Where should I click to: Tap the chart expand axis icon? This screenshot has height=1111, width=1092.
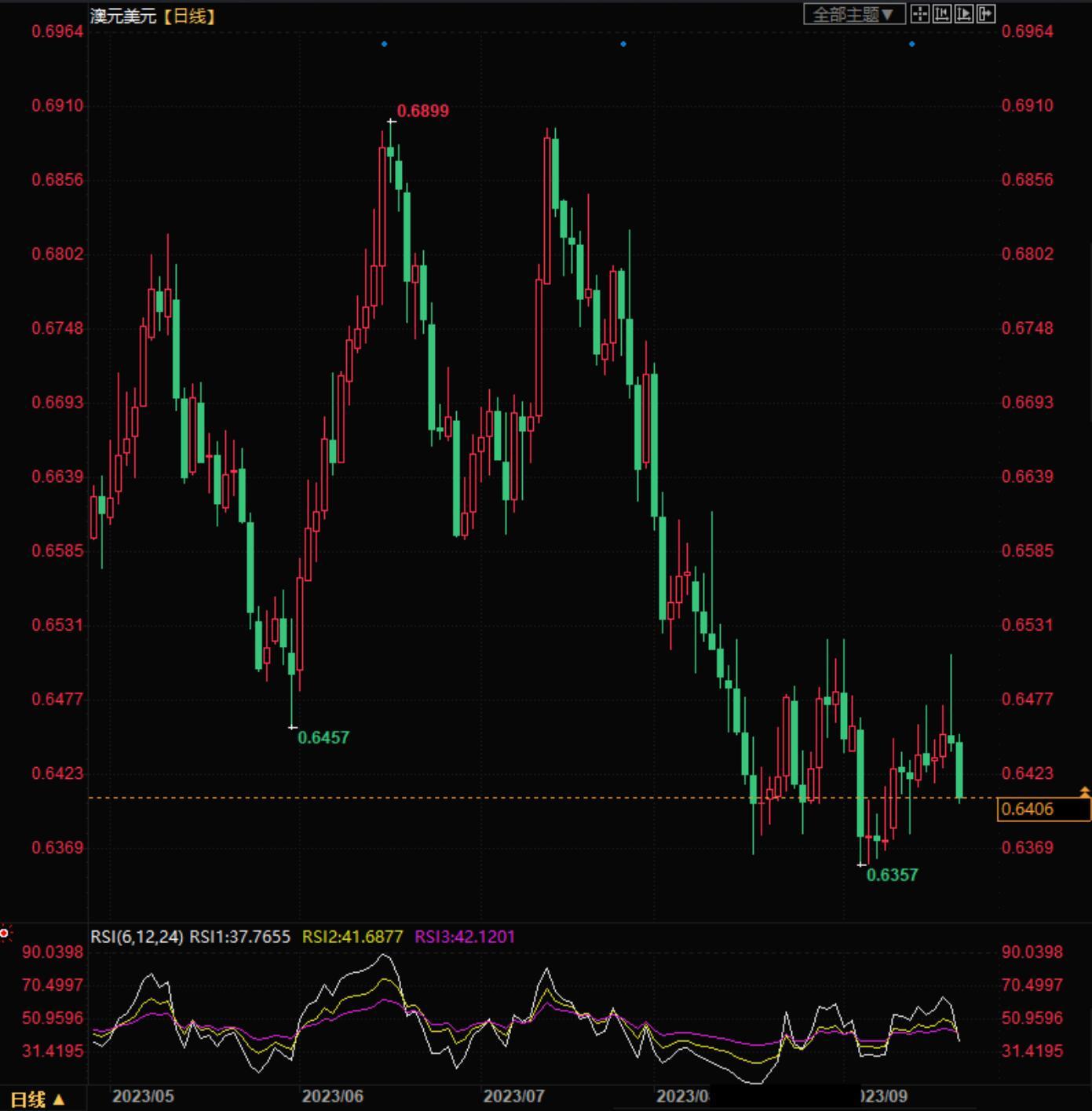tap(964, 14)
